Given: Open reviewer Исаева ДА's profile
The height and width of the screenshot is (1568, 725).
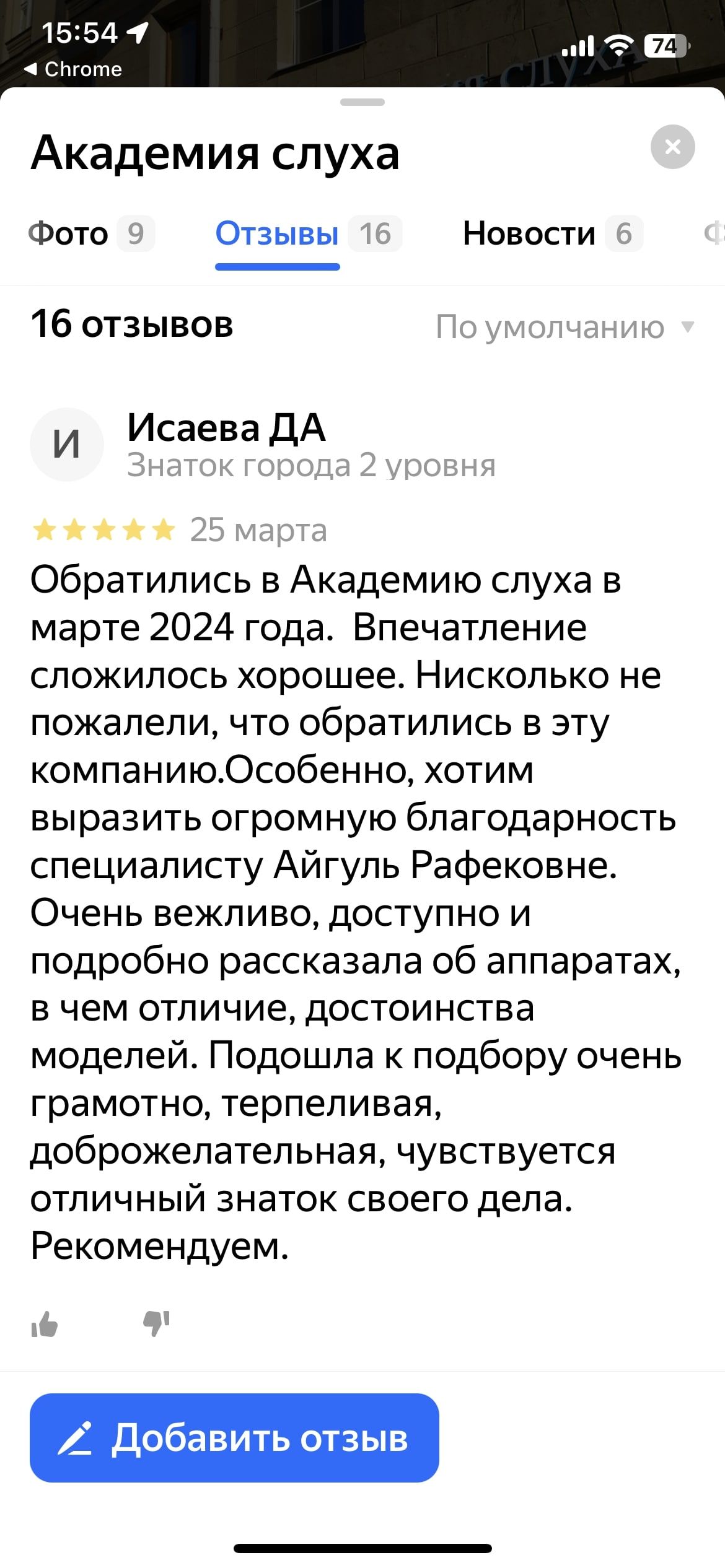Looking at the screenshot, I should 226,427.
